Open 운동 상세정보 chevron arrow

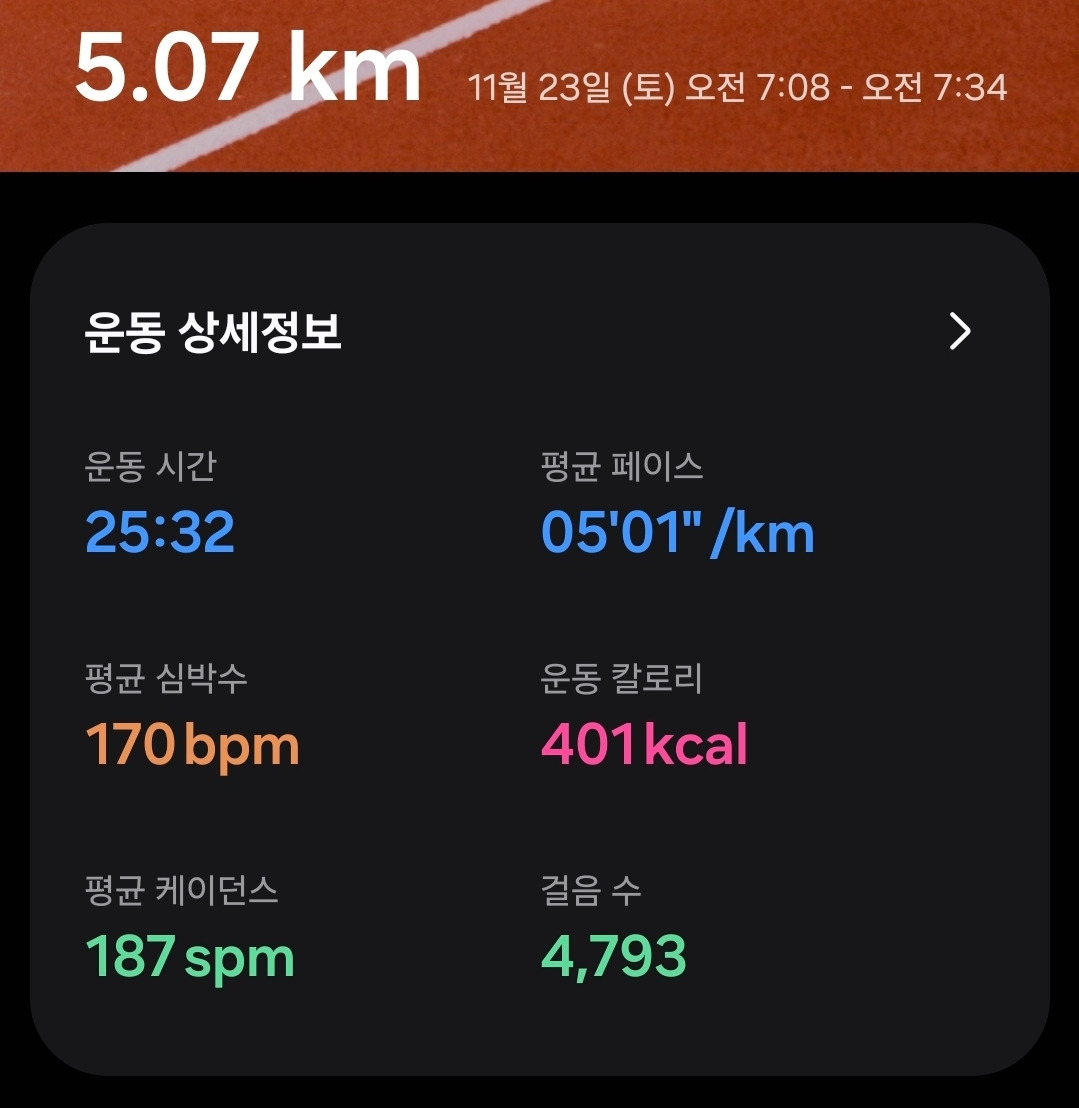[960, 331]
